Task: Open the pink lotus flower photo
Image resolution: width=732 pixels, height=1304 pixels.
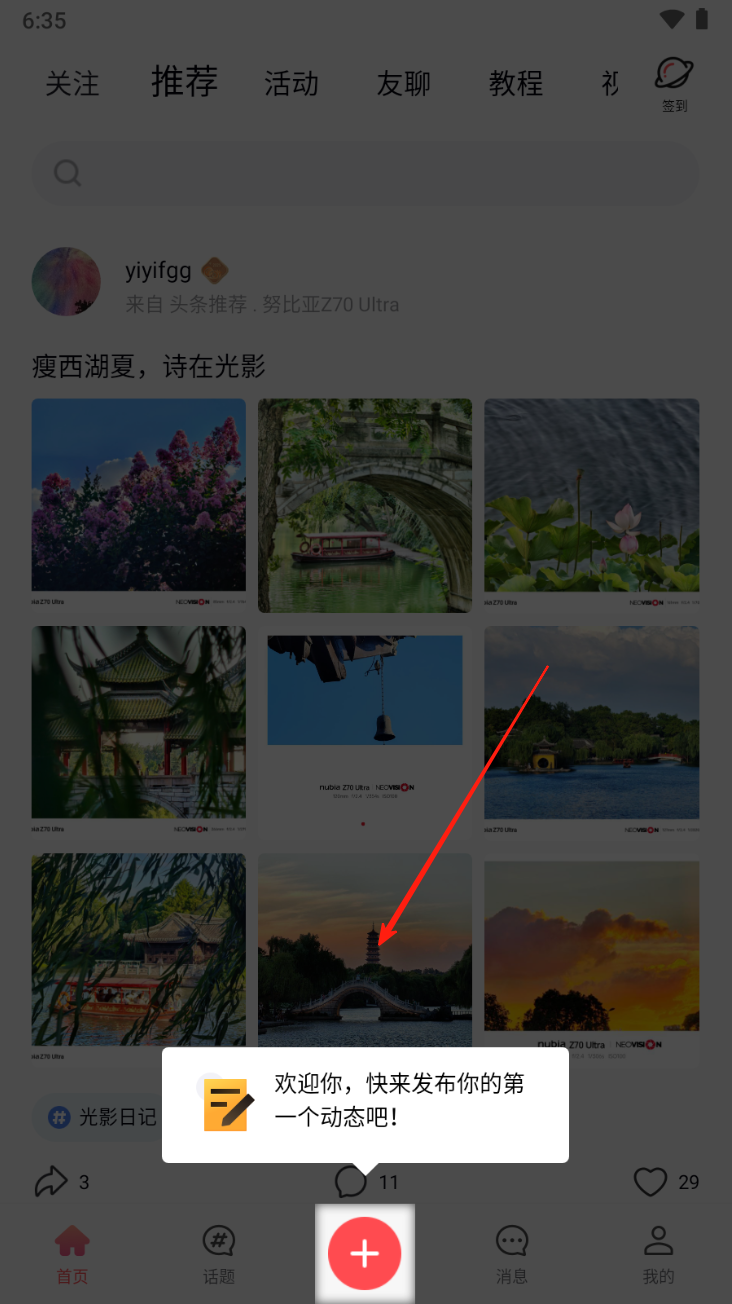Action: [x=592, y=498]
